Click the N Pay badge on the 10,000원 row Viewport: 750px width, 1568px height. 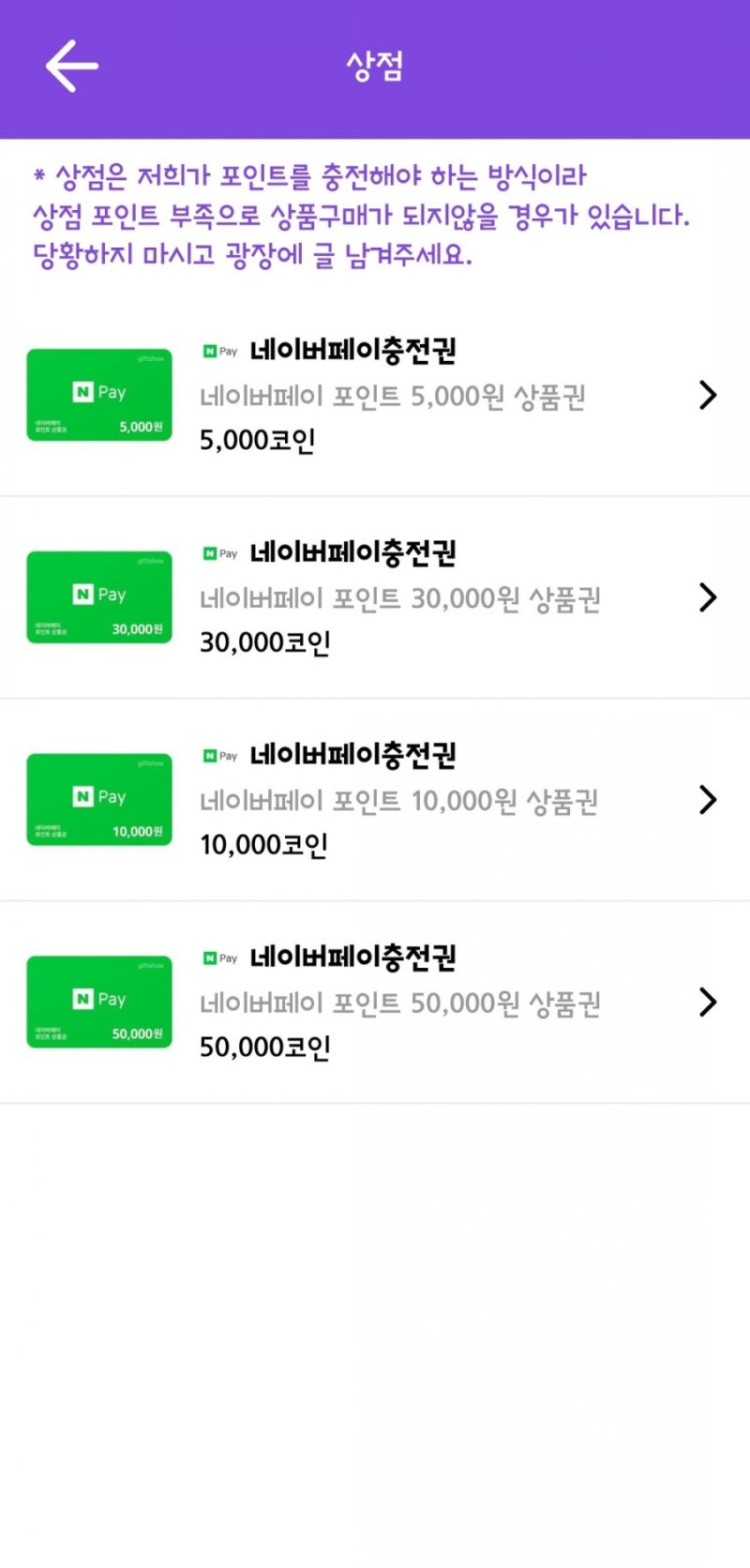[x=218, y=756]
